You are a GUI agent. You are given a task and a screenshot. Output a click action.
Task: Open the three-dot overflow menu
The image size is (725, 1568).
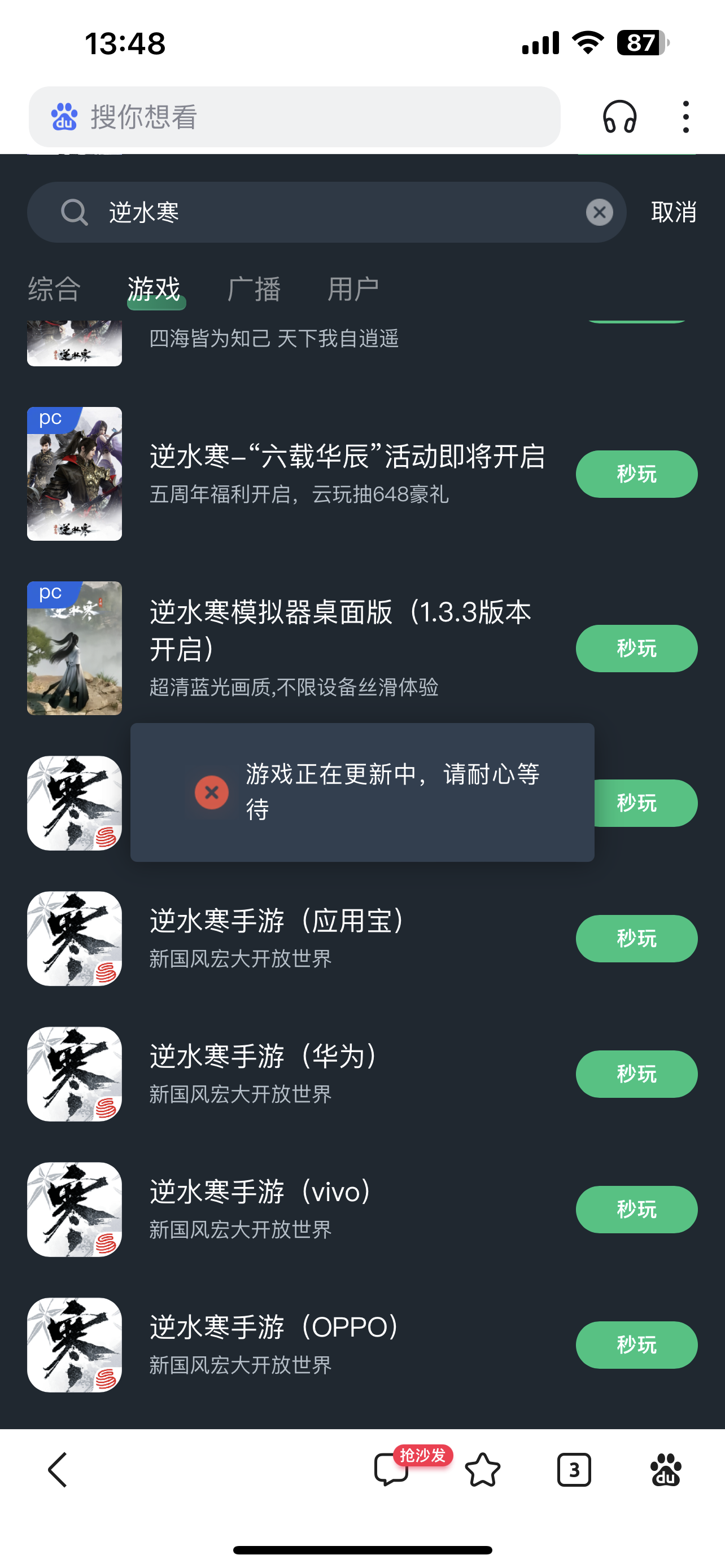[686, 117]
